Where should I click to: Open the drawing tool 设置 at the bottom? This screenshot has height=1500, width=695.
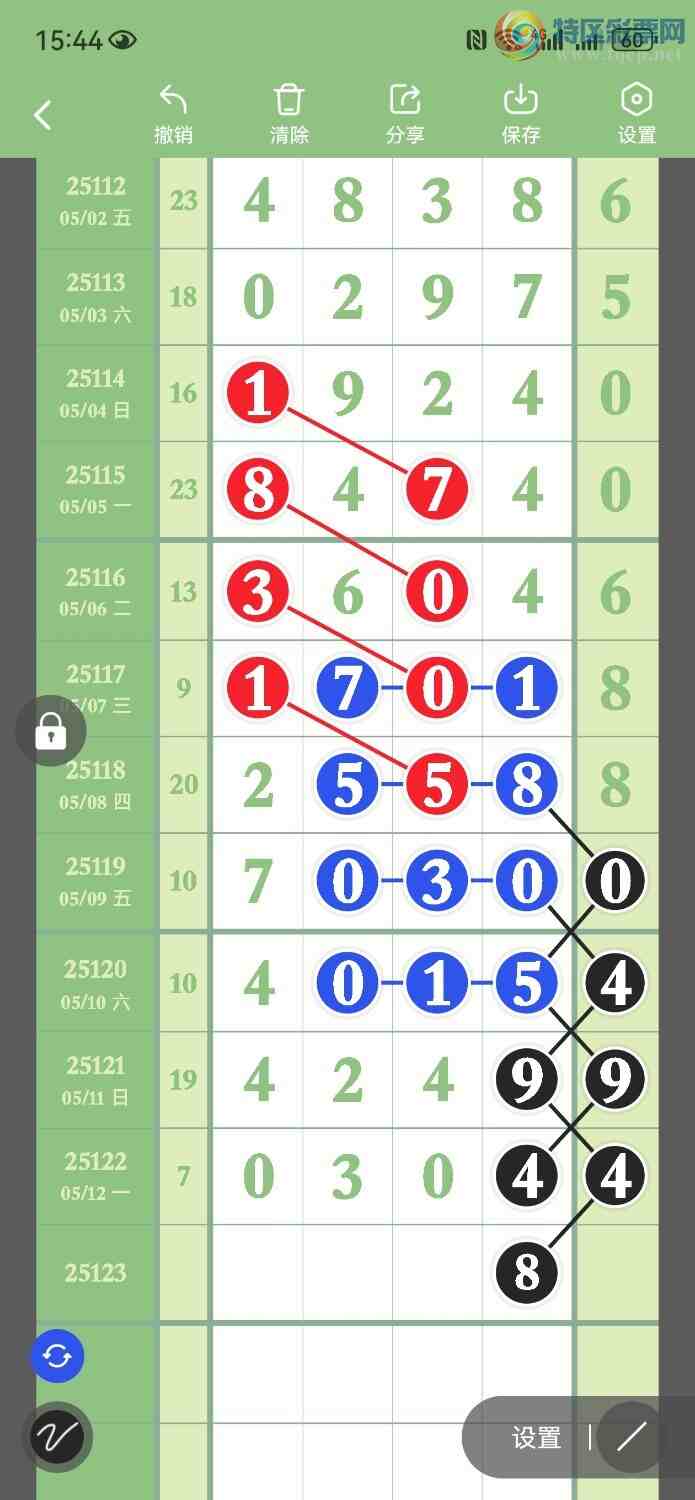tap(536, 1438)
